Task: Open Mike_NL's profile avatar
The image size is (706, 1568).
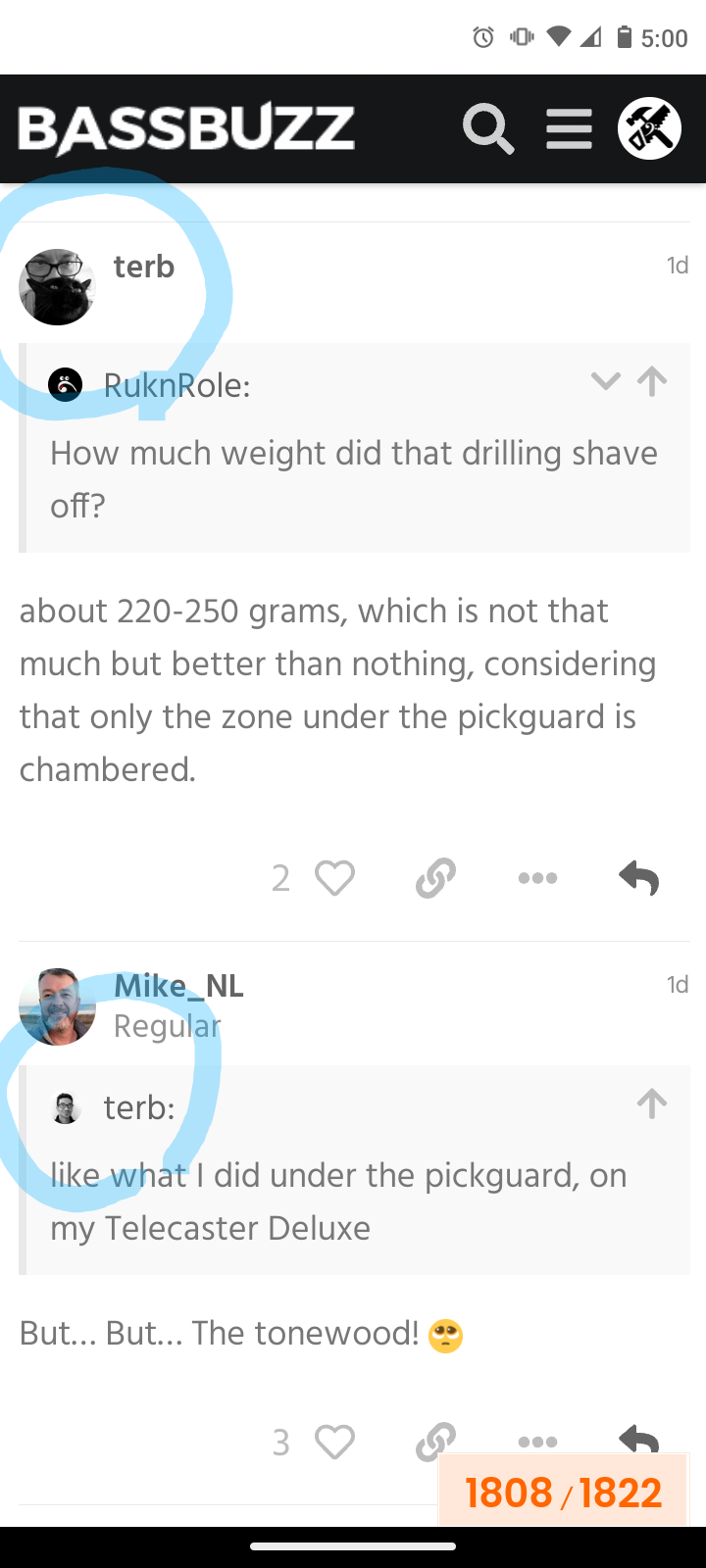Action: click(x=57, y=1006)
